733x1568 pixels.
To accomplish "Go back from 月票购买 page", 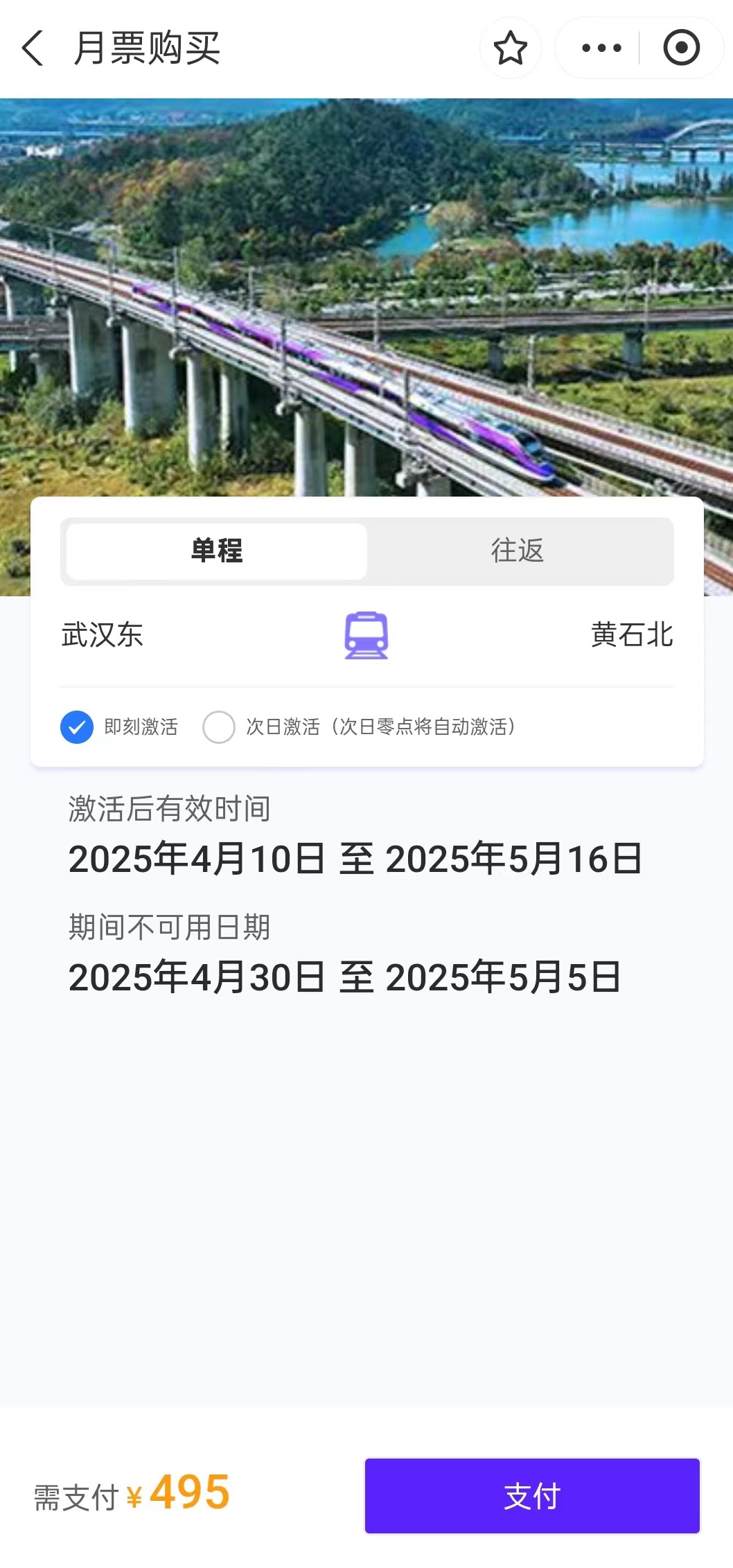I will tap(33, 48).
